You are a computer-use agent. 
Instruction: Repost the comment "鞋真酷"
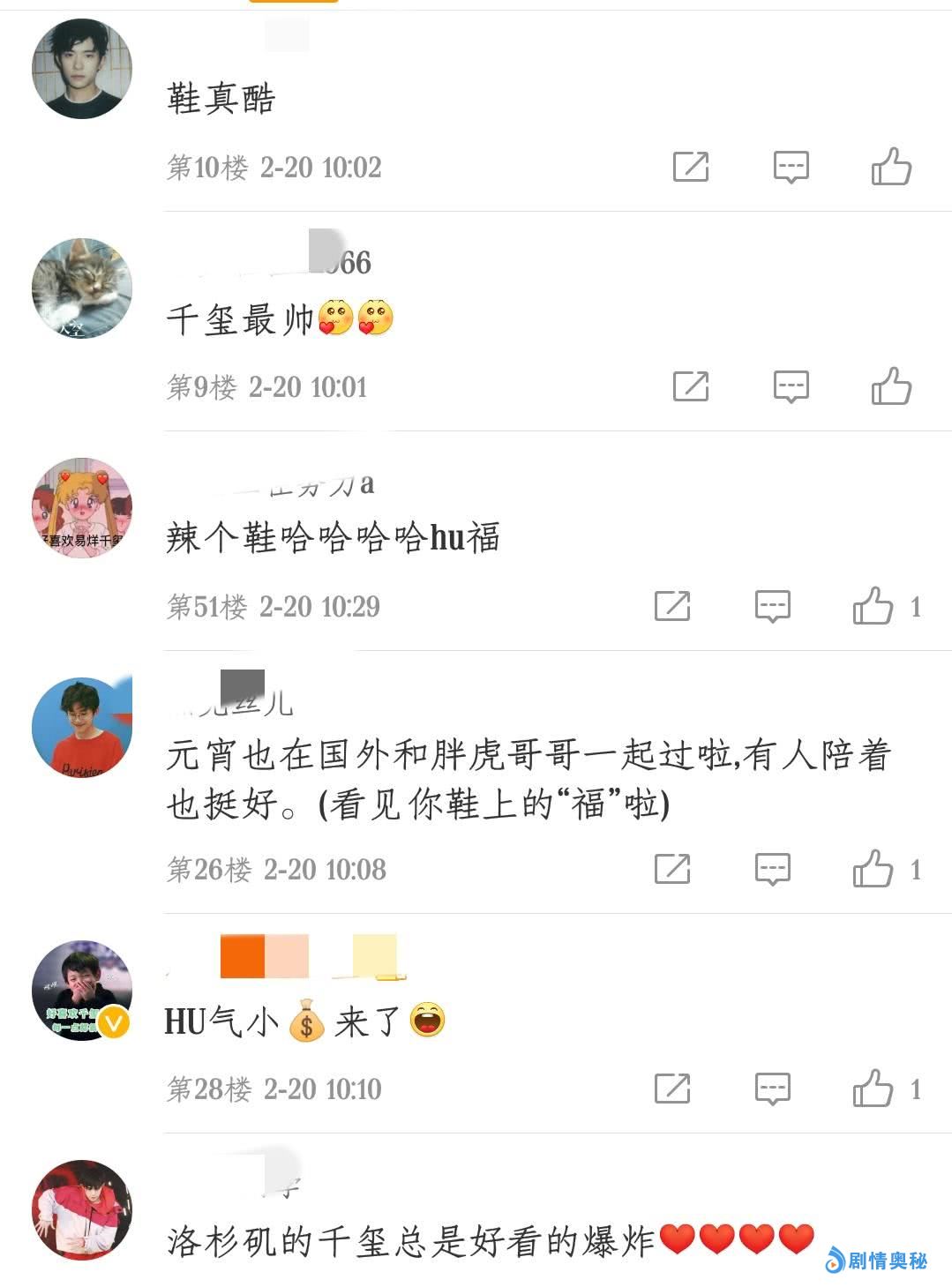pyautogui.click(x=690, y=167)
